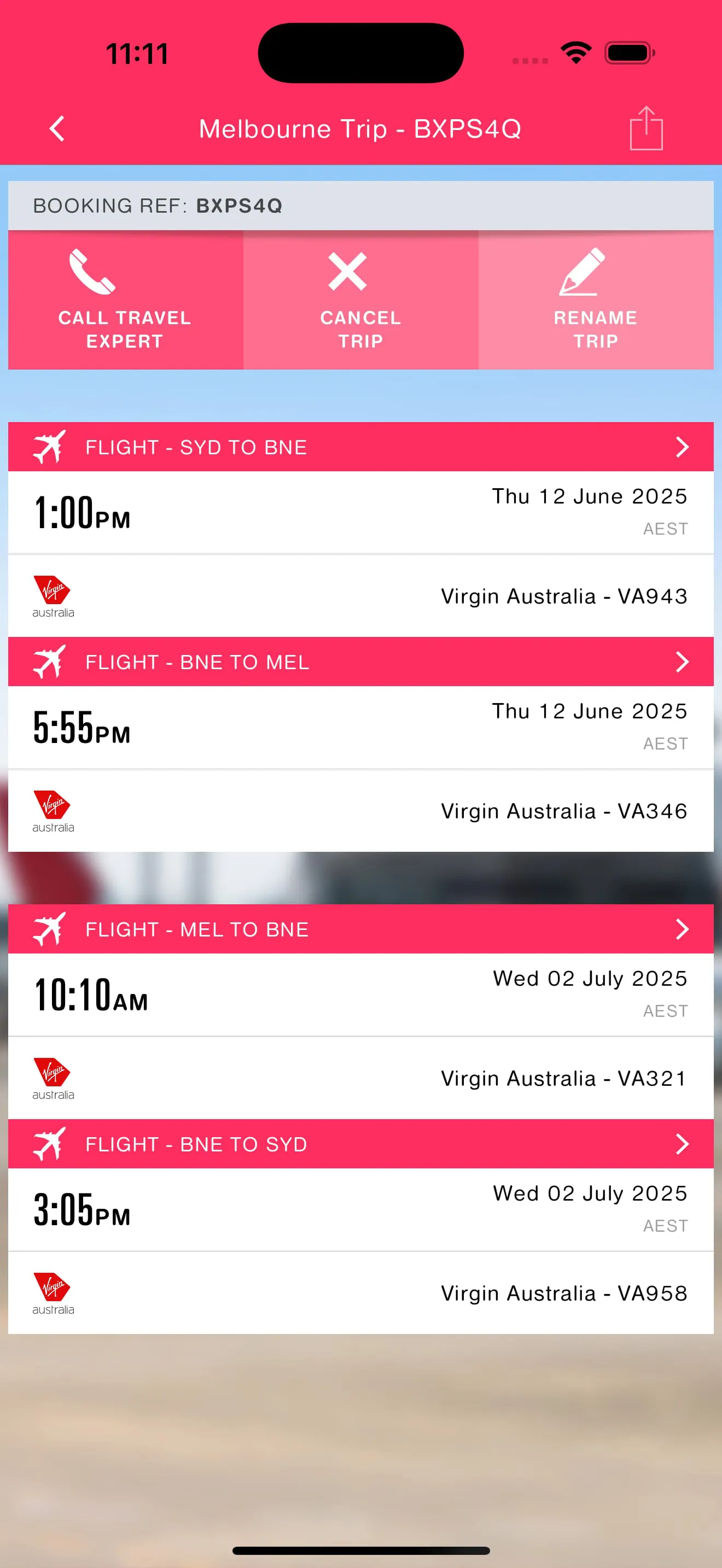Go back from the Melbourne Trip screen

click(x=57, y=129)
